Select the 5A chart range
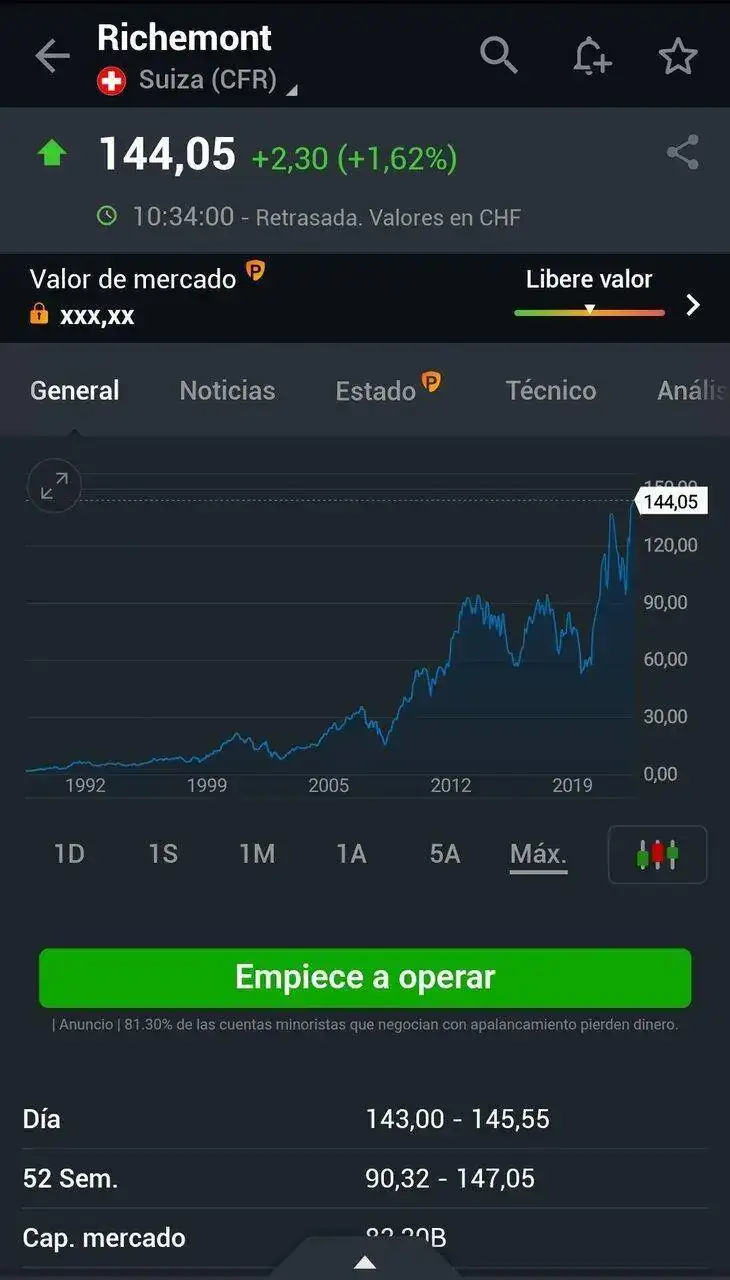This screenshot has width=730, height=1280. click(445, 854)
